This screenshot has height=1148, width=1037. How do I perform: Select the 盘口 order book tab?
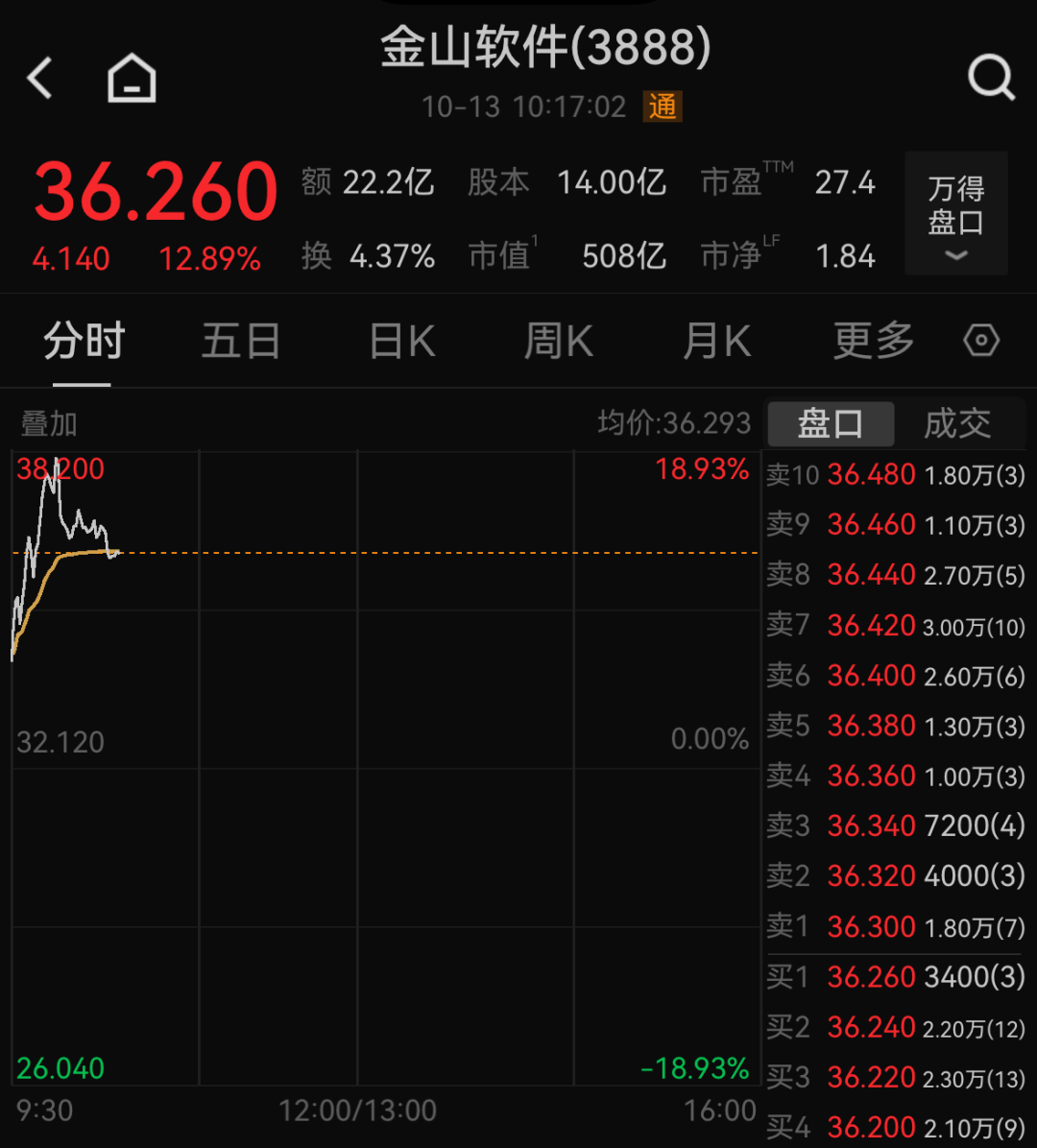831,423
